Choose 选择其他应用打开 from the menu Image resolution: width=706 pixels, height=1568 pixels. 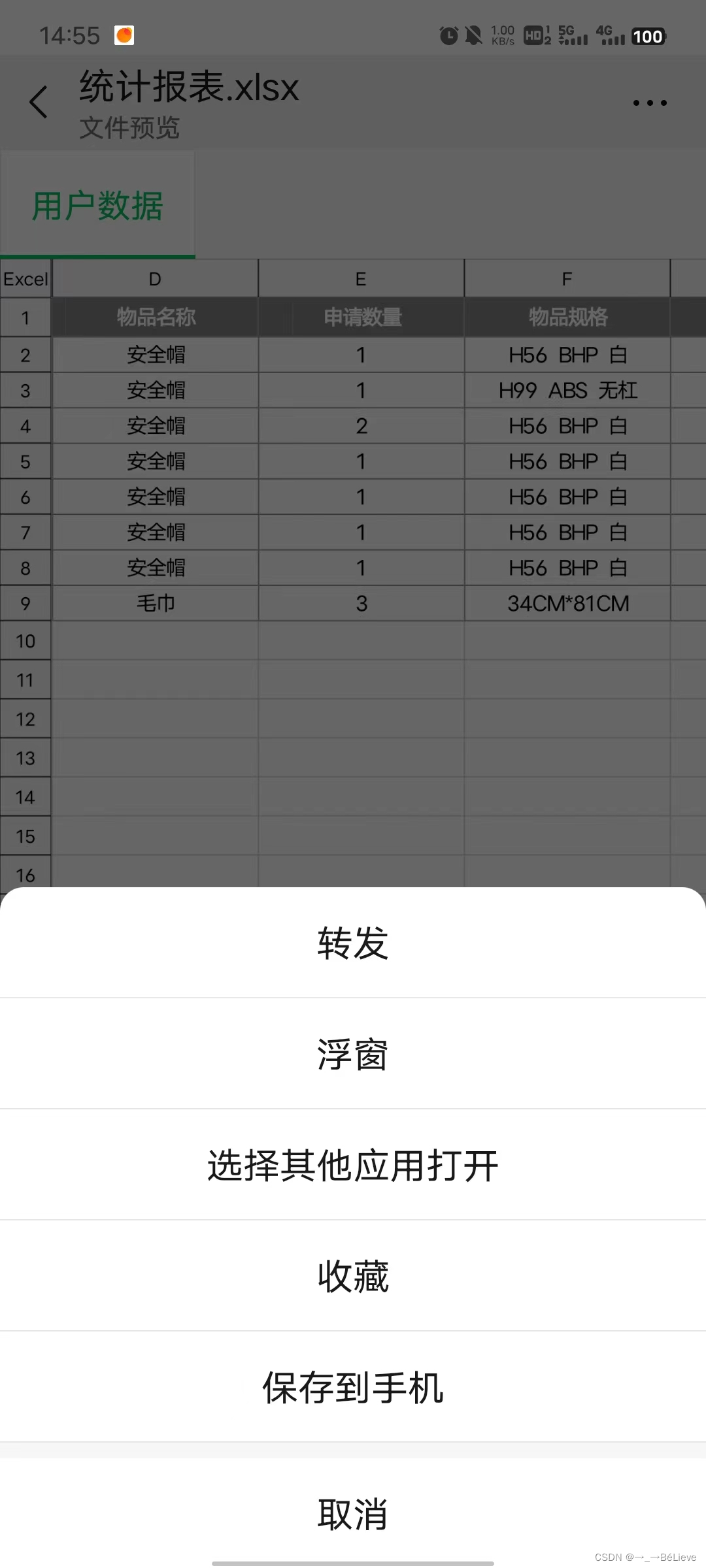(x=353, y=1167)
